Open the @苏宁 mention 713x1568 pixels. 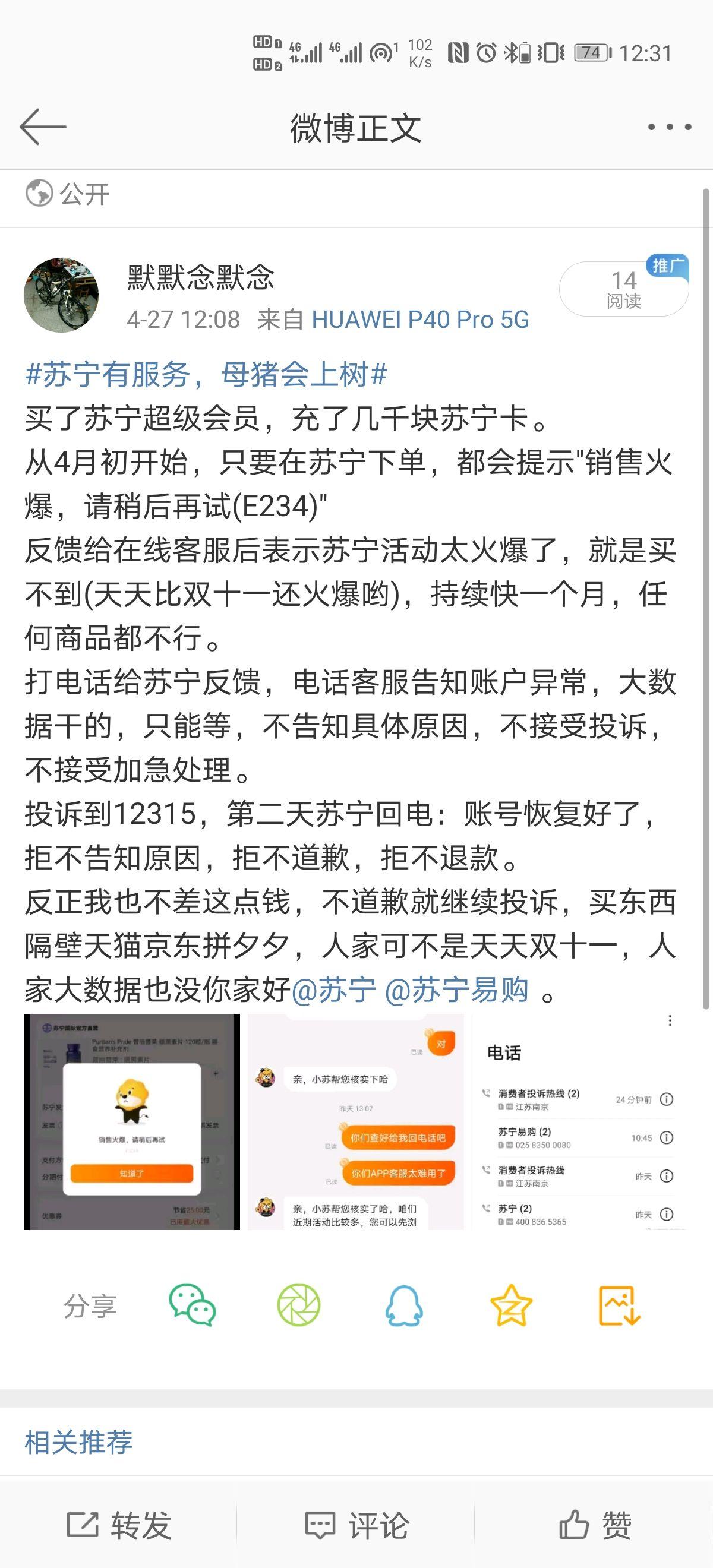tap(334, 989)
